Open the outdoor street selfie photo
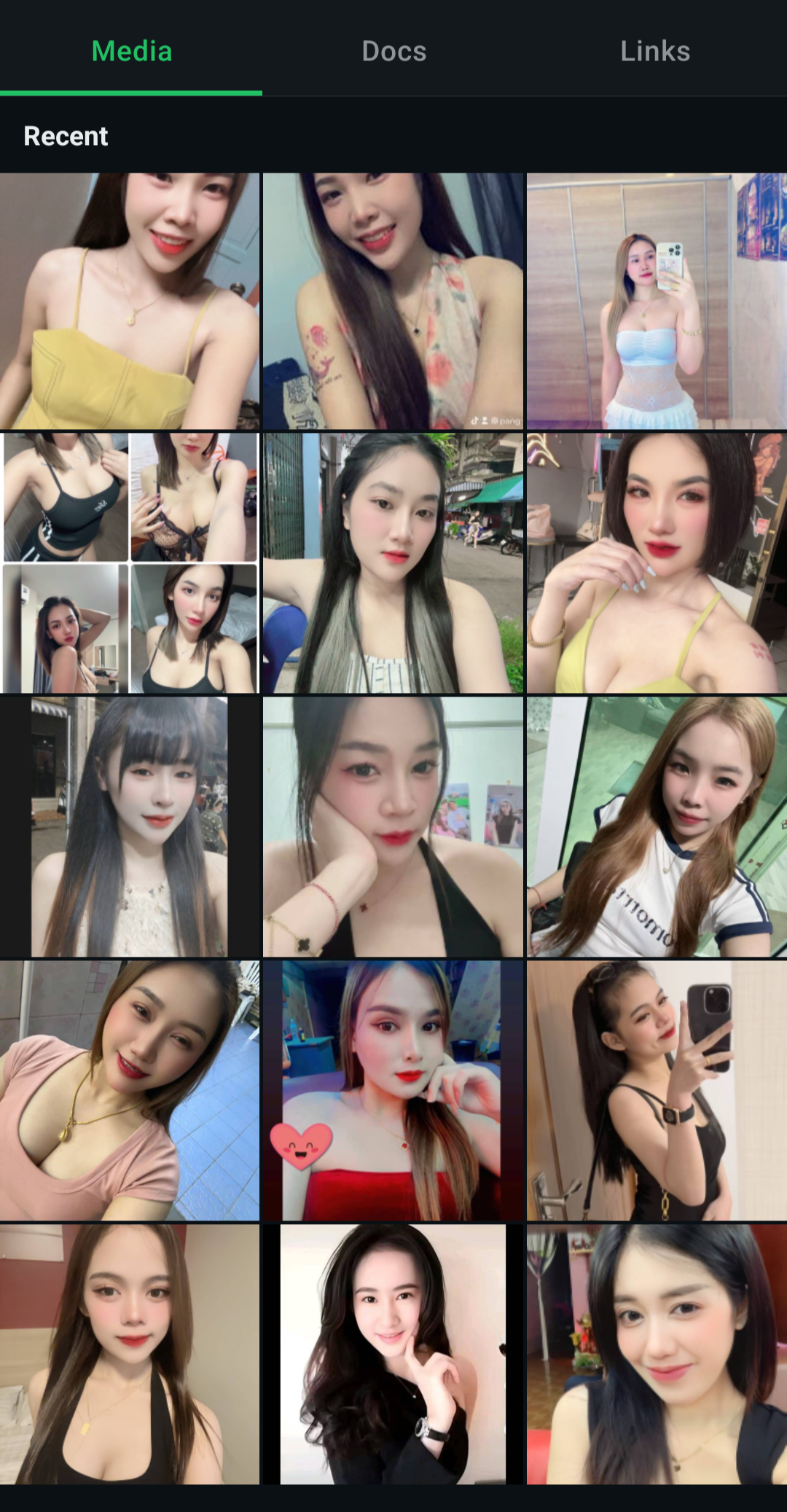This screenshot has width=787, height=1512. click(393, 563)
